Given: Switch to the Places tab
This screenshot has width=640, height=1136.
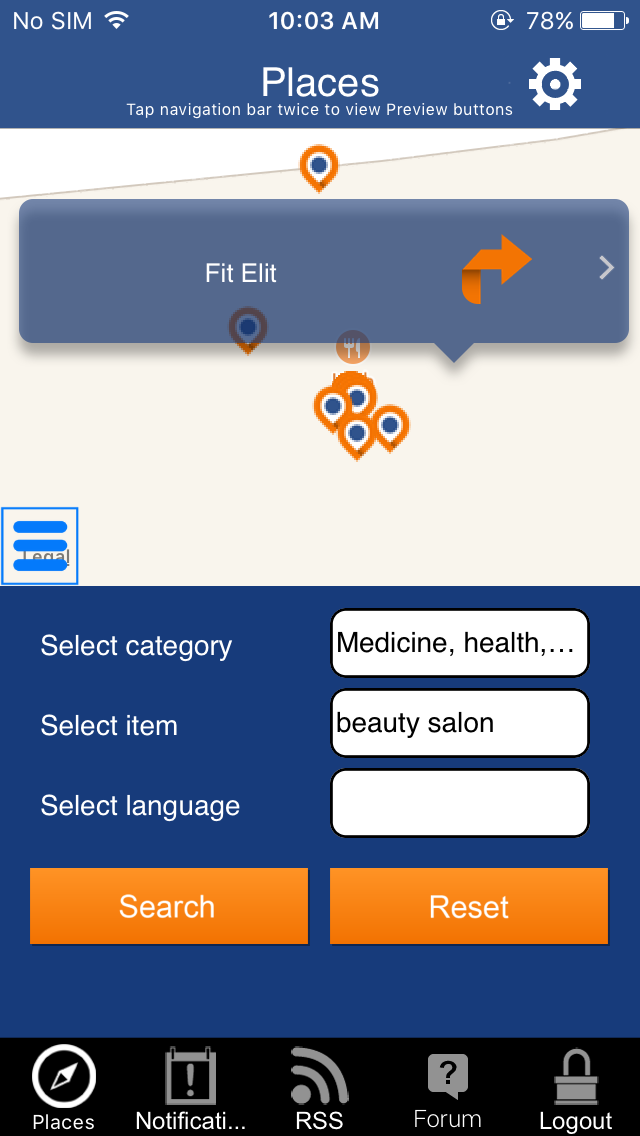Looking at the screenshot, I should click(x=63, y=1088).
